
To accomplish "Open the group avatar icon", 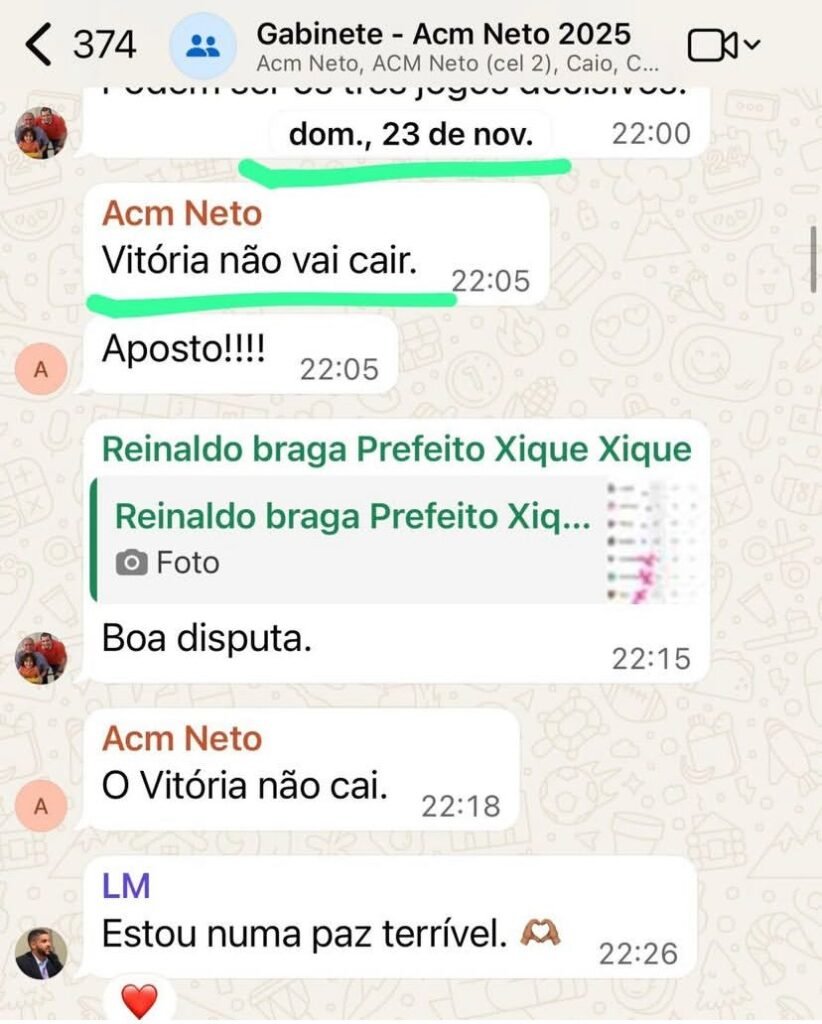I will coord(204,46).
